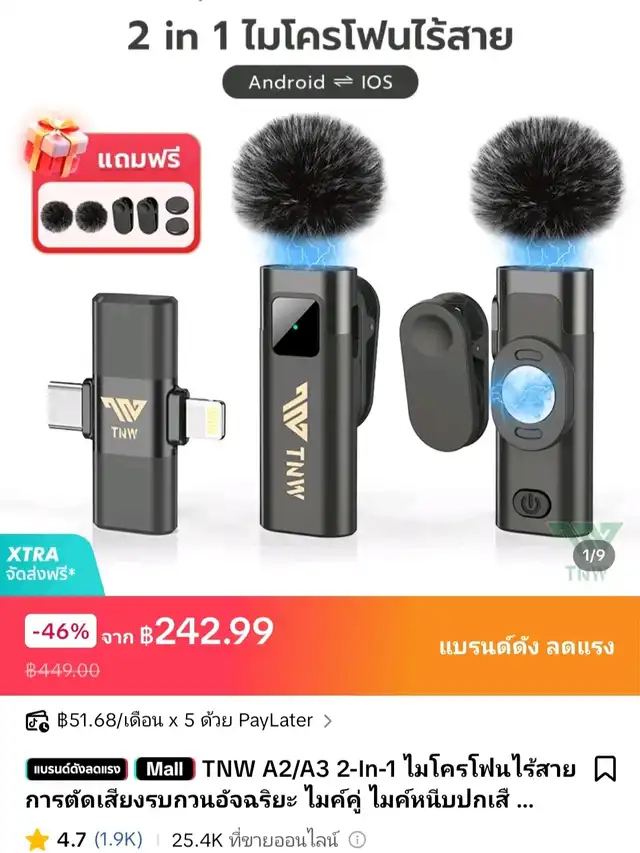The width and height of the screenshot is (640, 853).
Task: Bookmark this TNW microphone product
Action: 605,769
